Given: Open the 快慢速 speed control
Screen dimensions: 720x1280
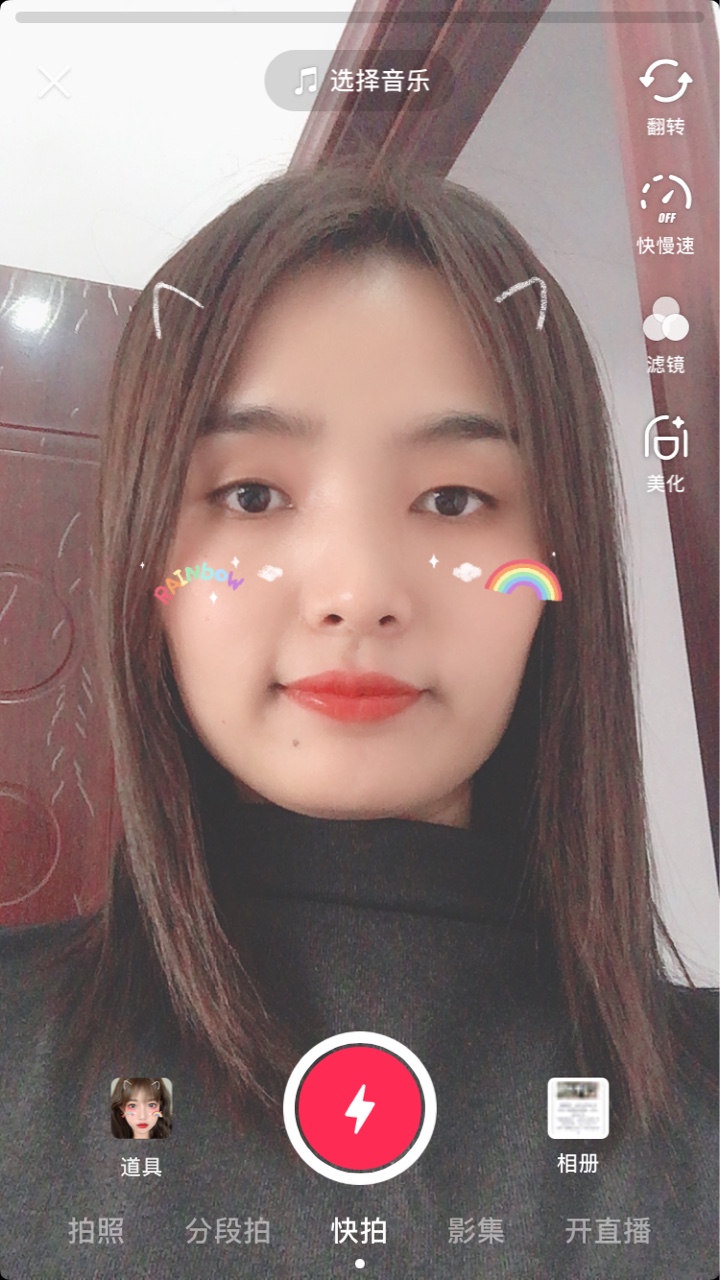Looking at the screenshot, I should click(665, 213).
